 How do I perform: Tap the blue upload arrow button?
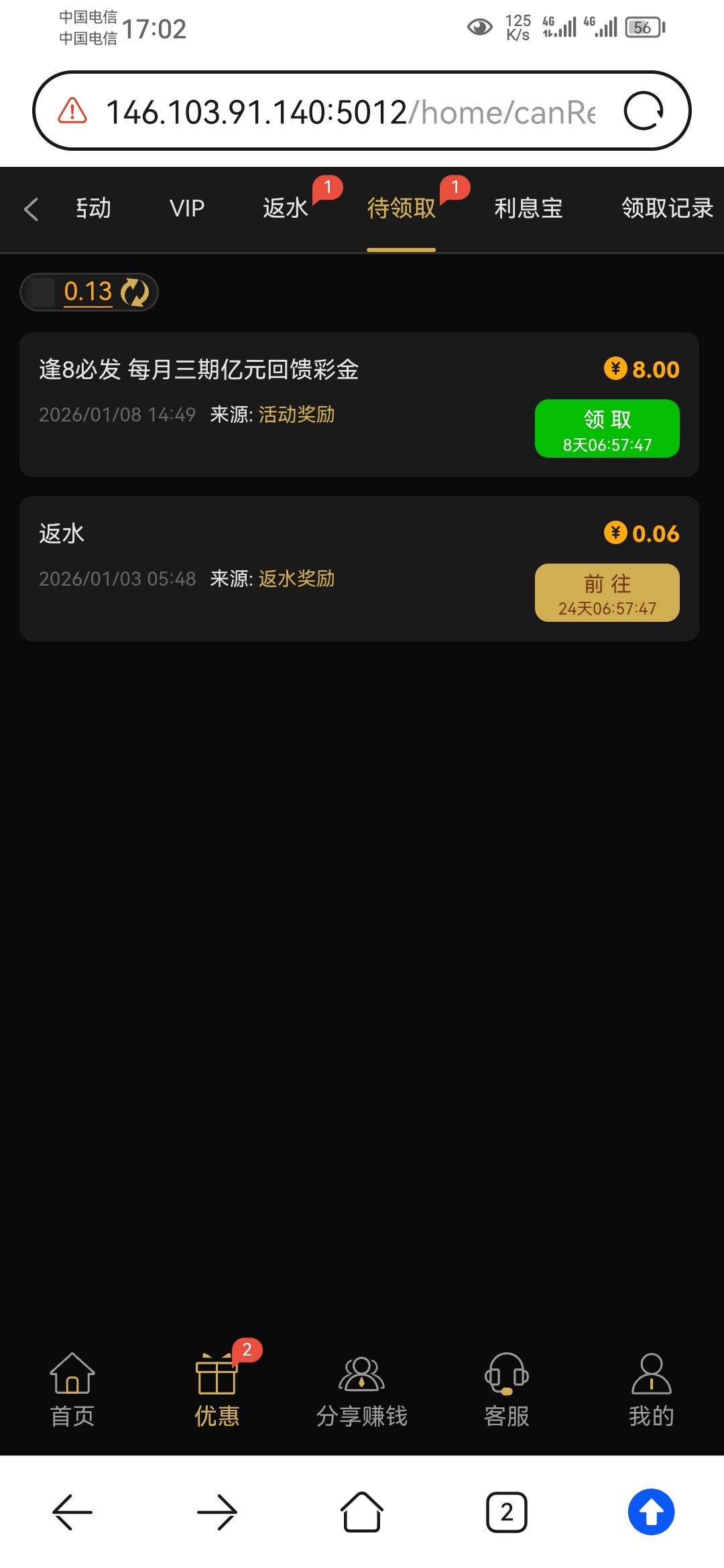pos(651,1512)
